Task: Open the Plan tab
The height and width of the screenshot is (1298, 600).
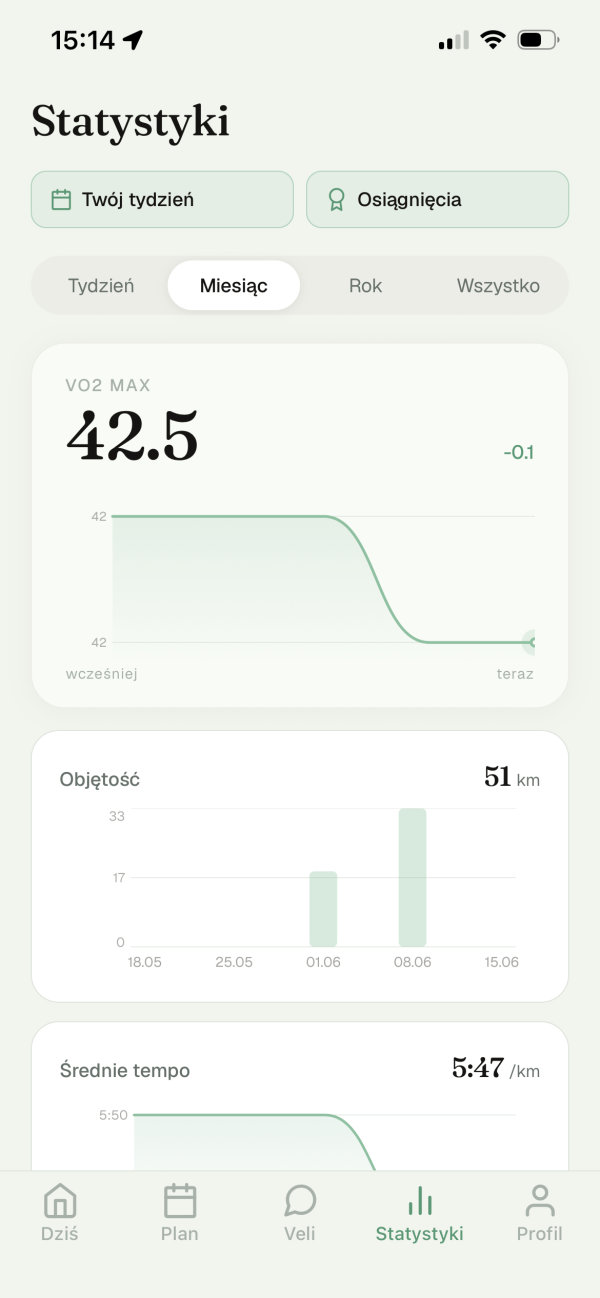Action: tap(180, 1213)
